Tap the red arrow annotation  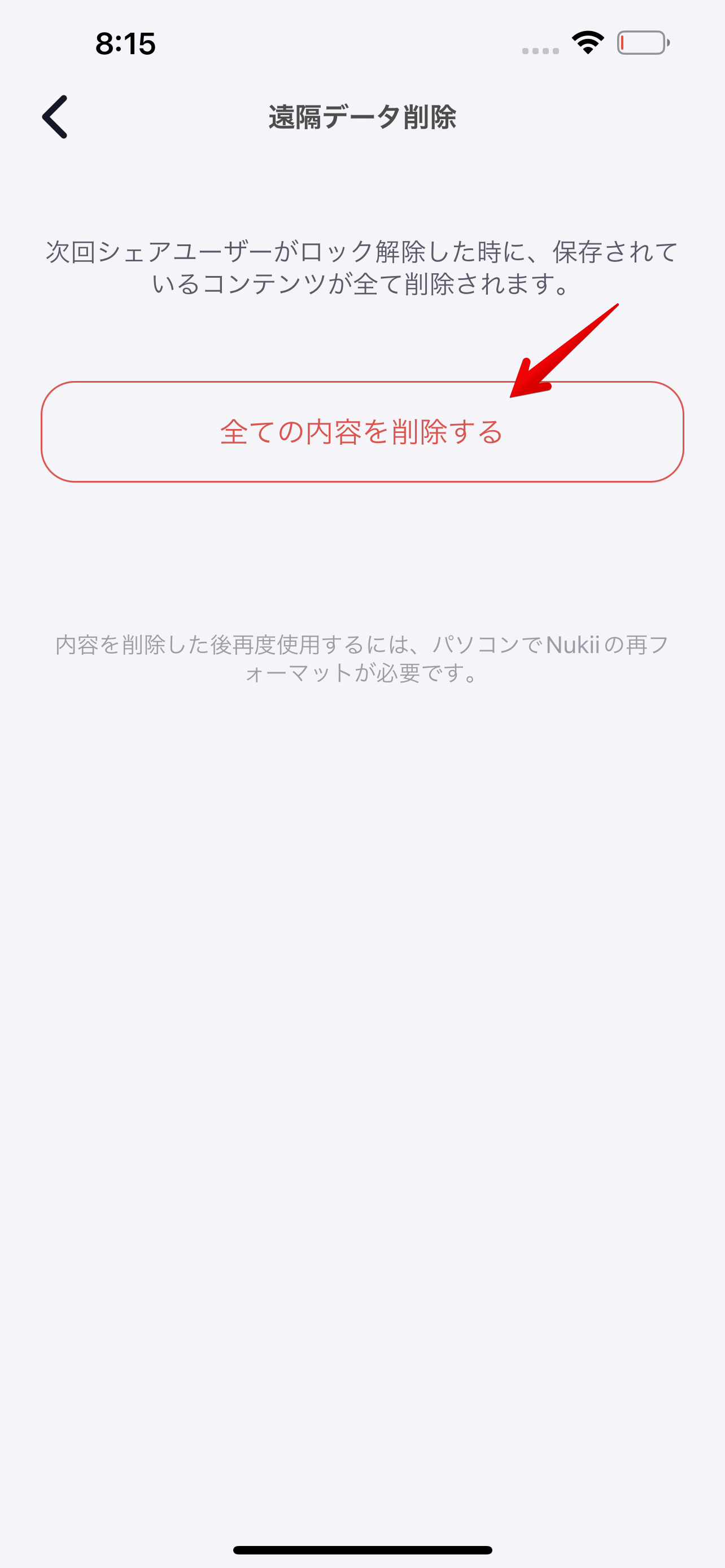[566, 350]
